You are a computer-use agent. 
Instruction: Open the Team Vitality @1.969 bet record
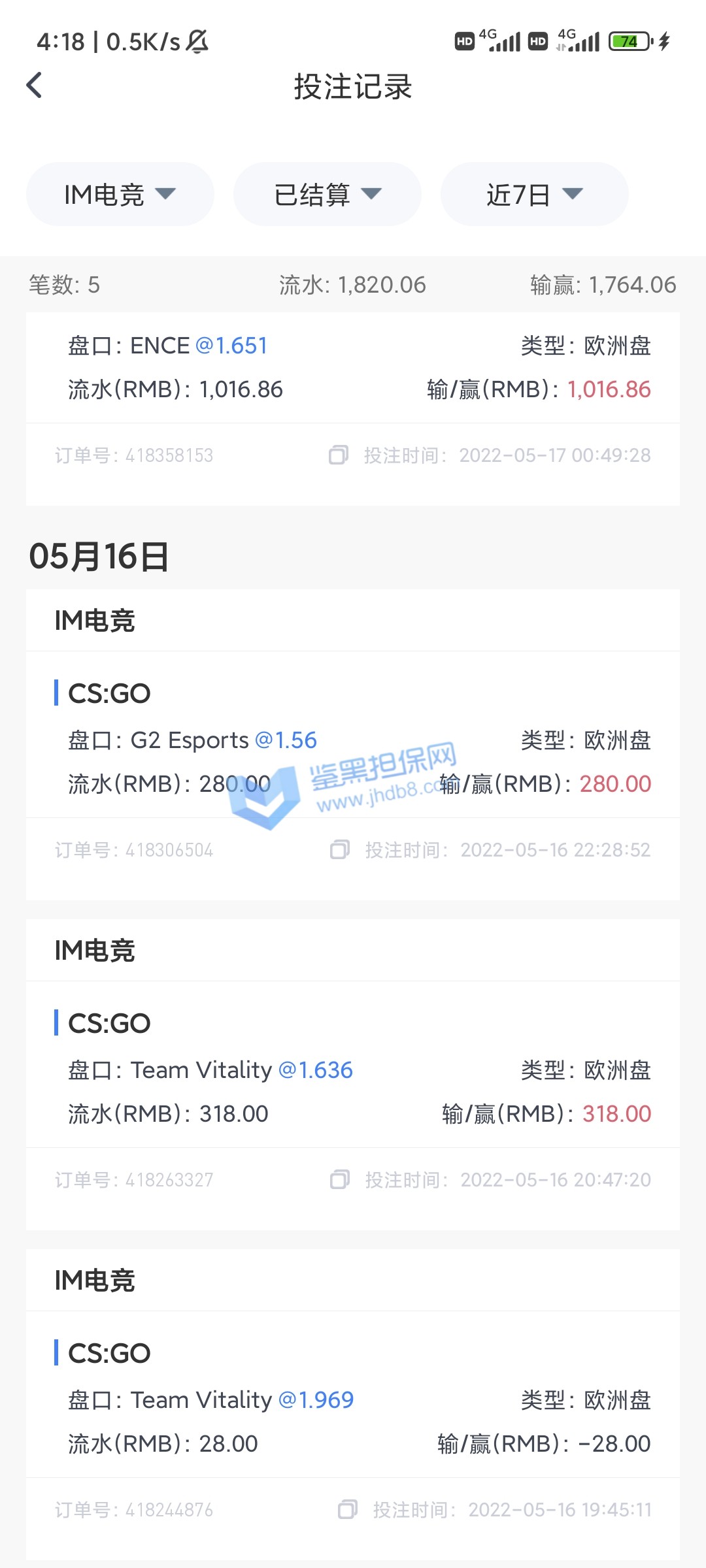pos(353,1421)
